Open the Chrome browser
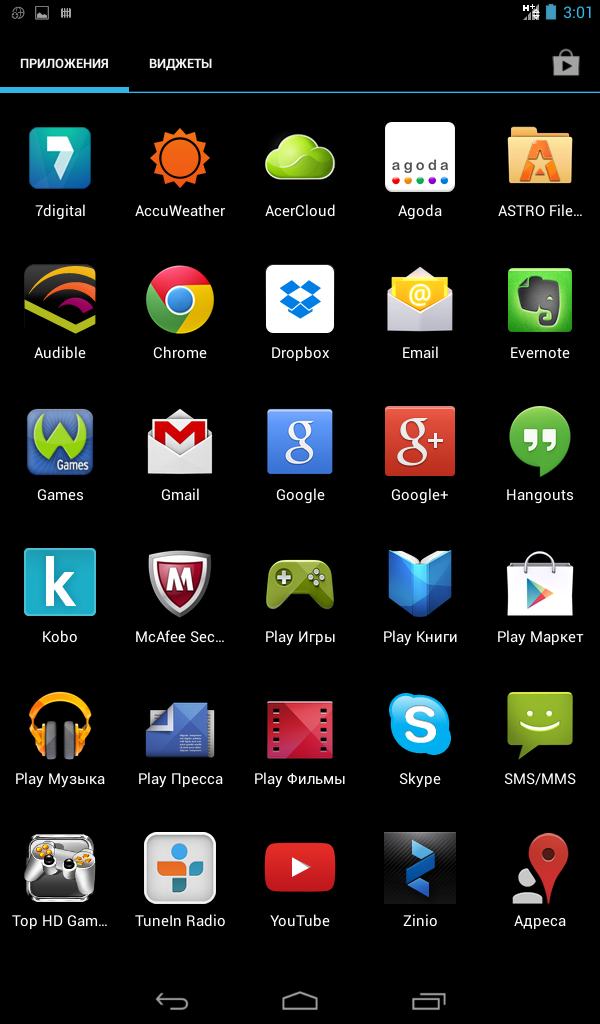Viewport: 600px width, 1024px height. pos(180,300)
